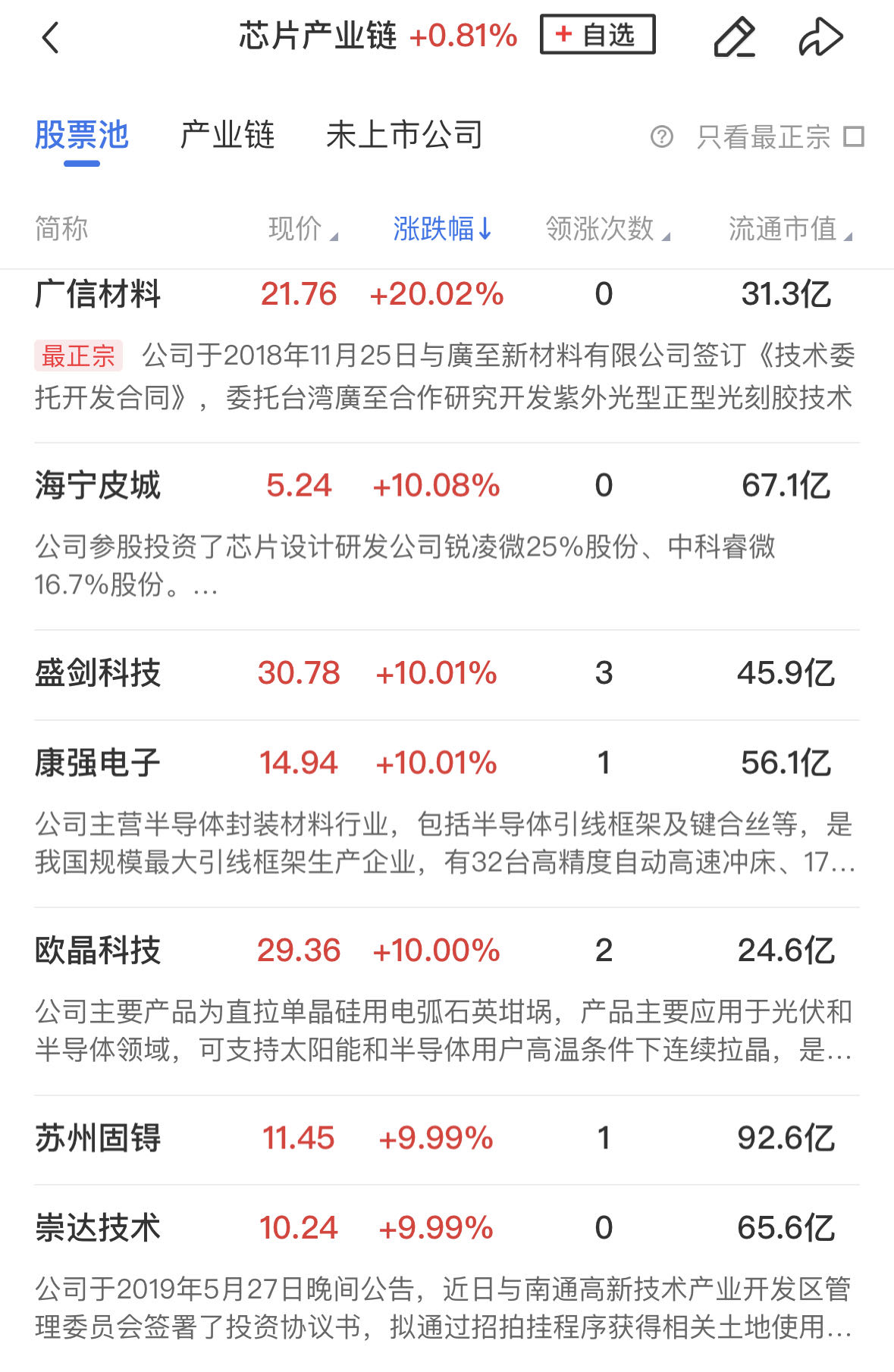Sort the list by 现价
The width and height of the screenshot is (894, 1372).
click(x=303, y=229)
